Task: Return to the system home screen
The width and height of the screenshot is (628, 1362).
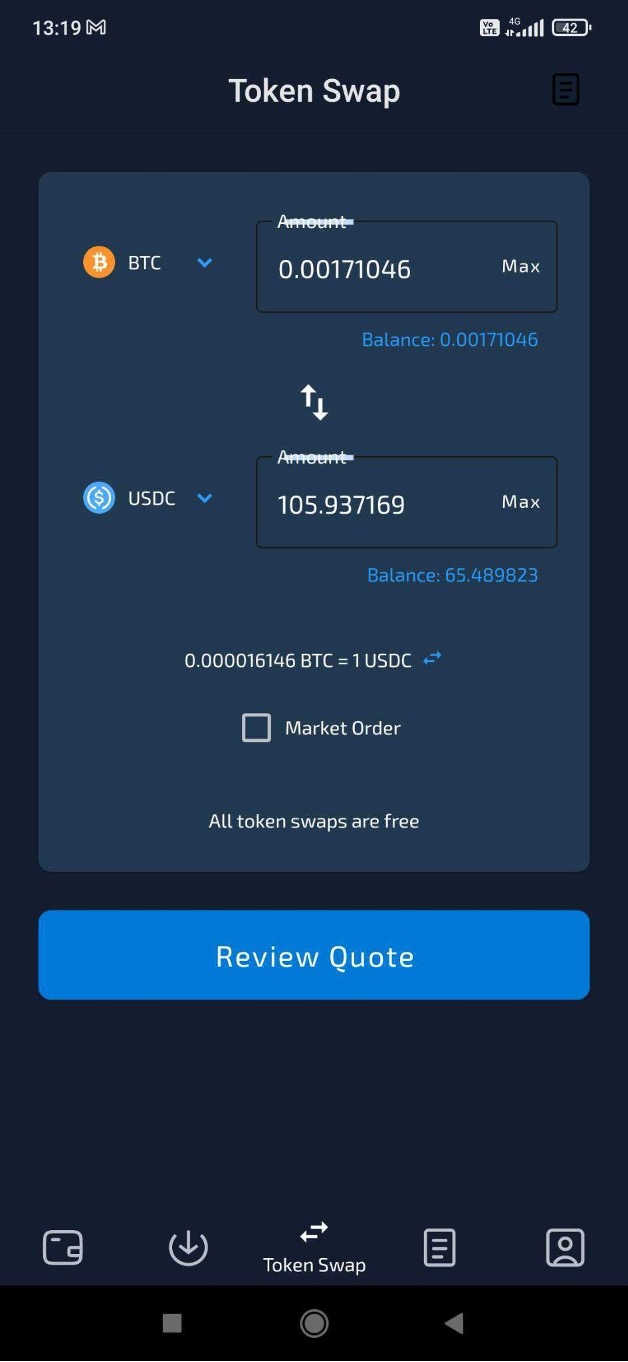Action: point(314,1324)
